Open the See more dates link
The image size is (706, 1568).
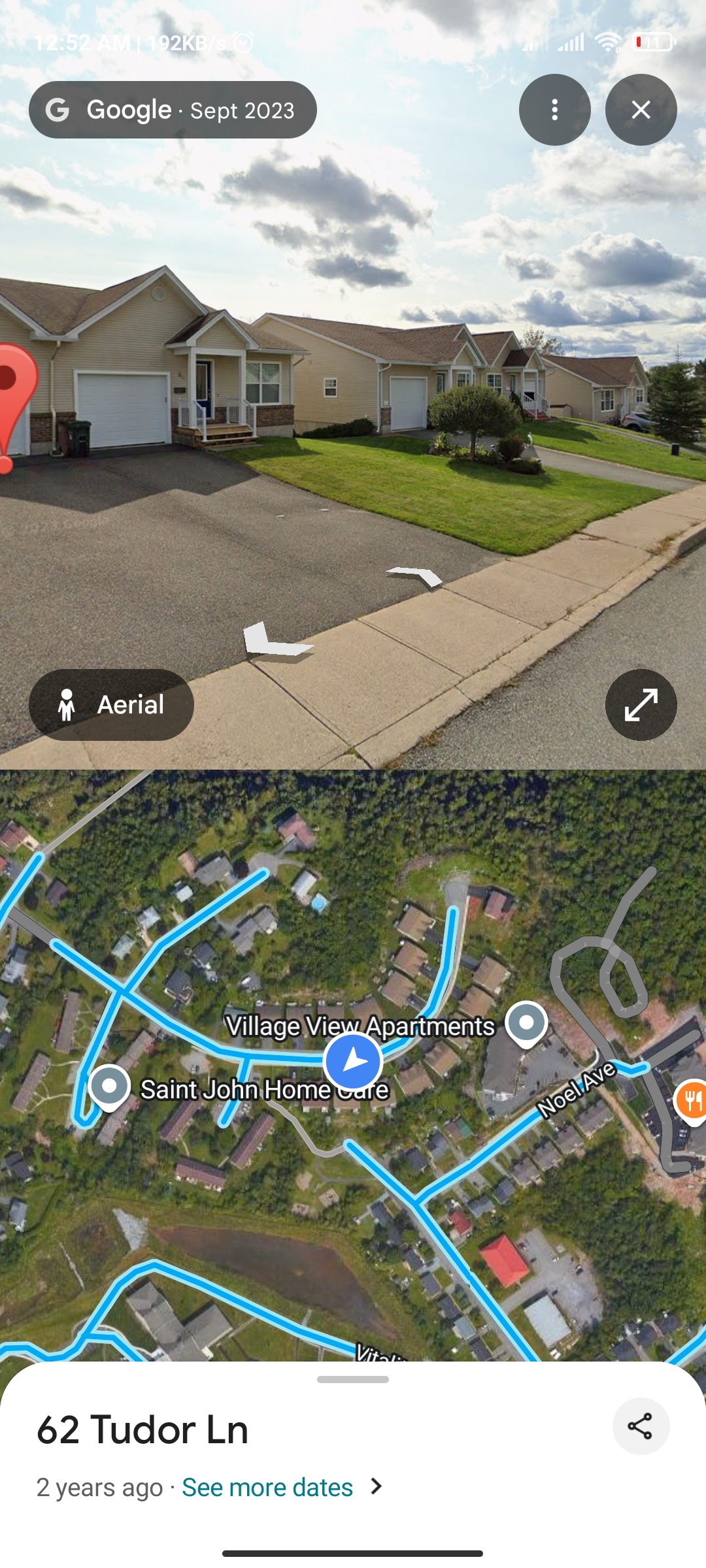pyautogui.click(x=267, y=1488)
